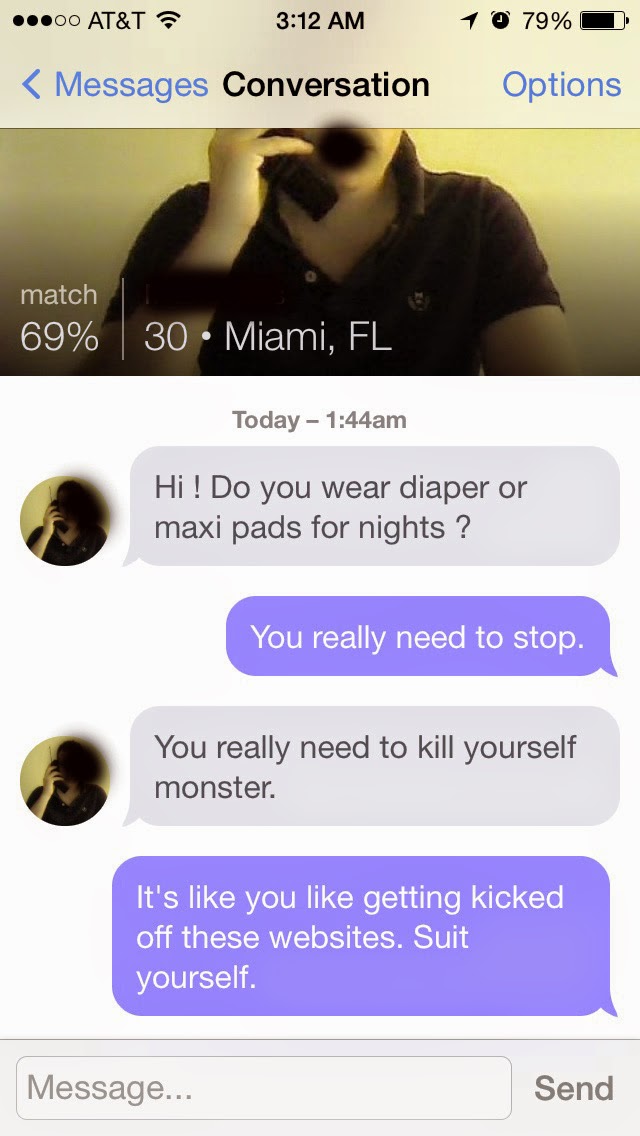Open the profile header of the Miami match
This screenshot has width=640, height=1136.
(320, 250)
